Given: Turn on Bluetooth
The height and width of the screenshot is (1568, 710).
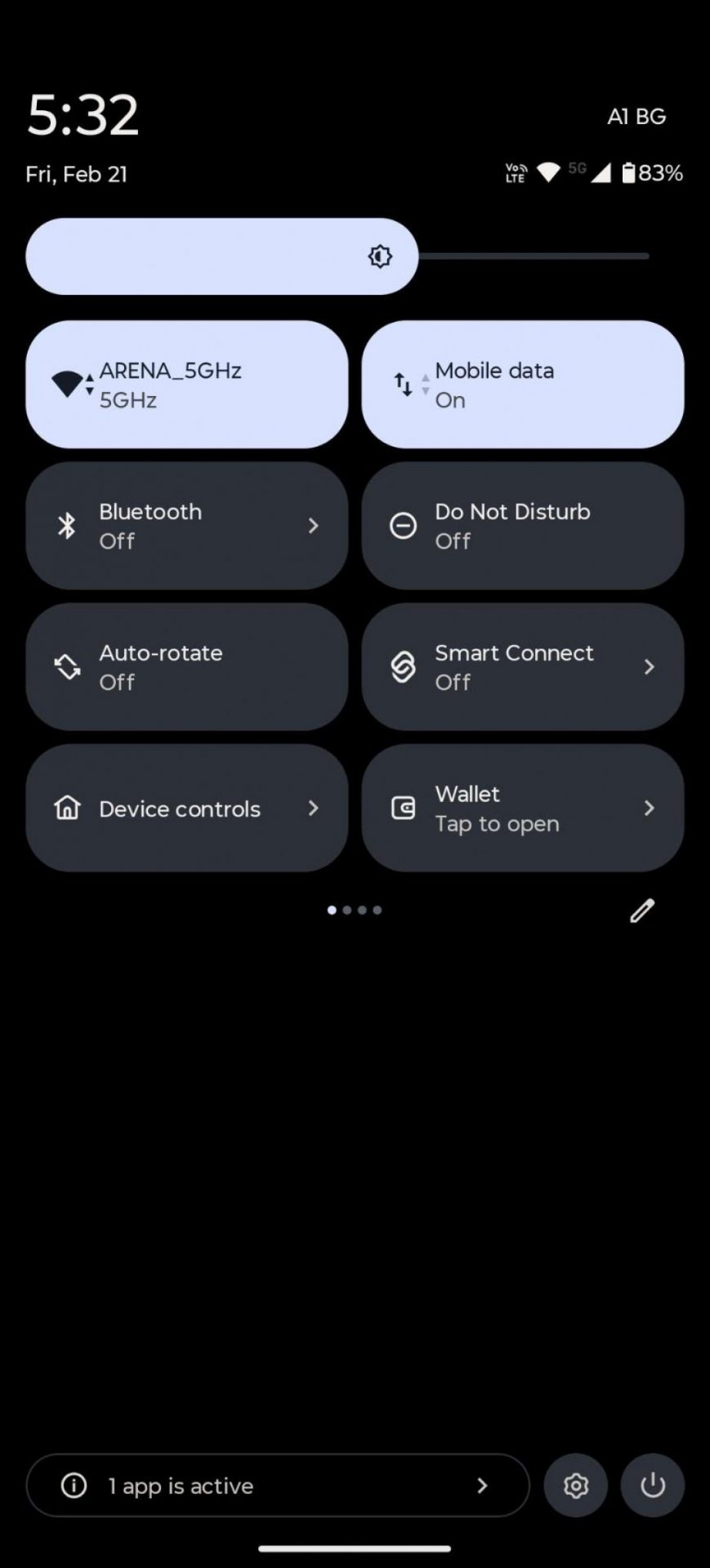Looking at the screenshot, I should click(x=186, y=526).
